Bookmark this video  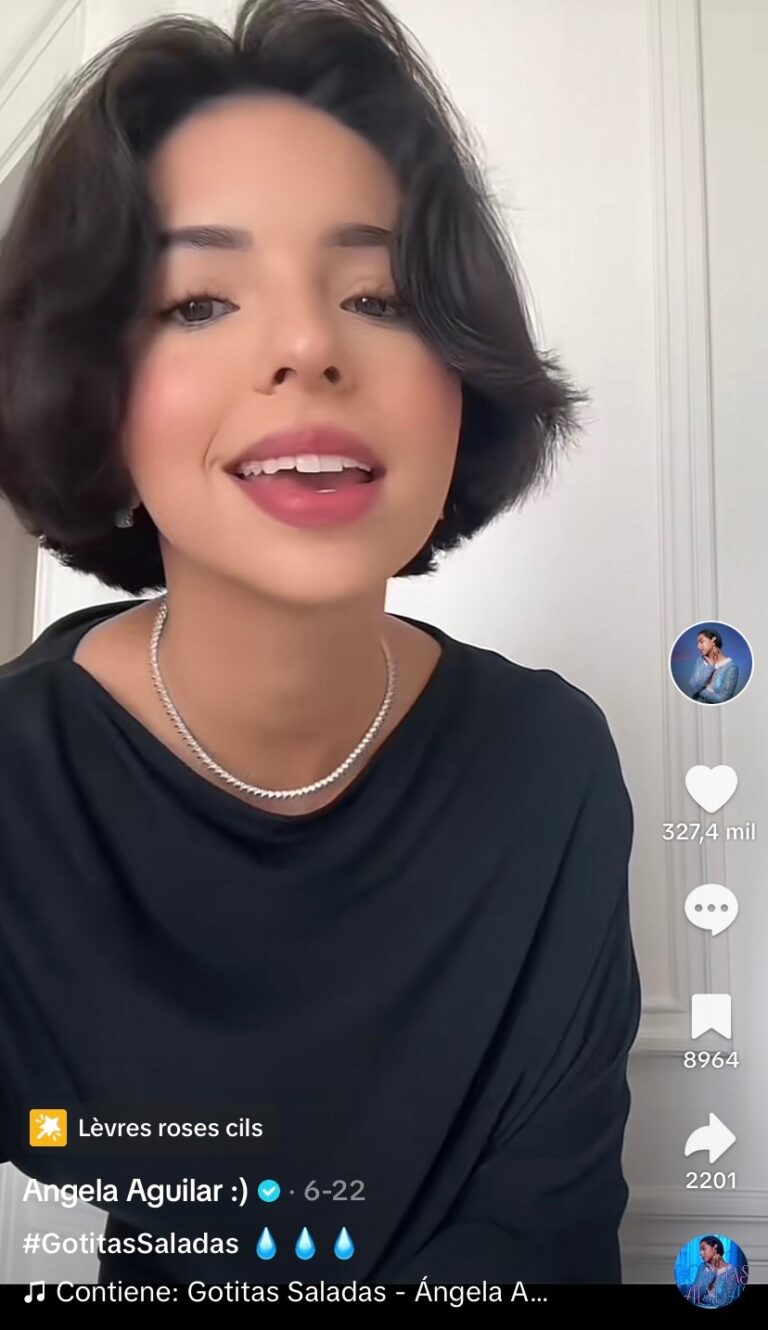(711, 1017)
